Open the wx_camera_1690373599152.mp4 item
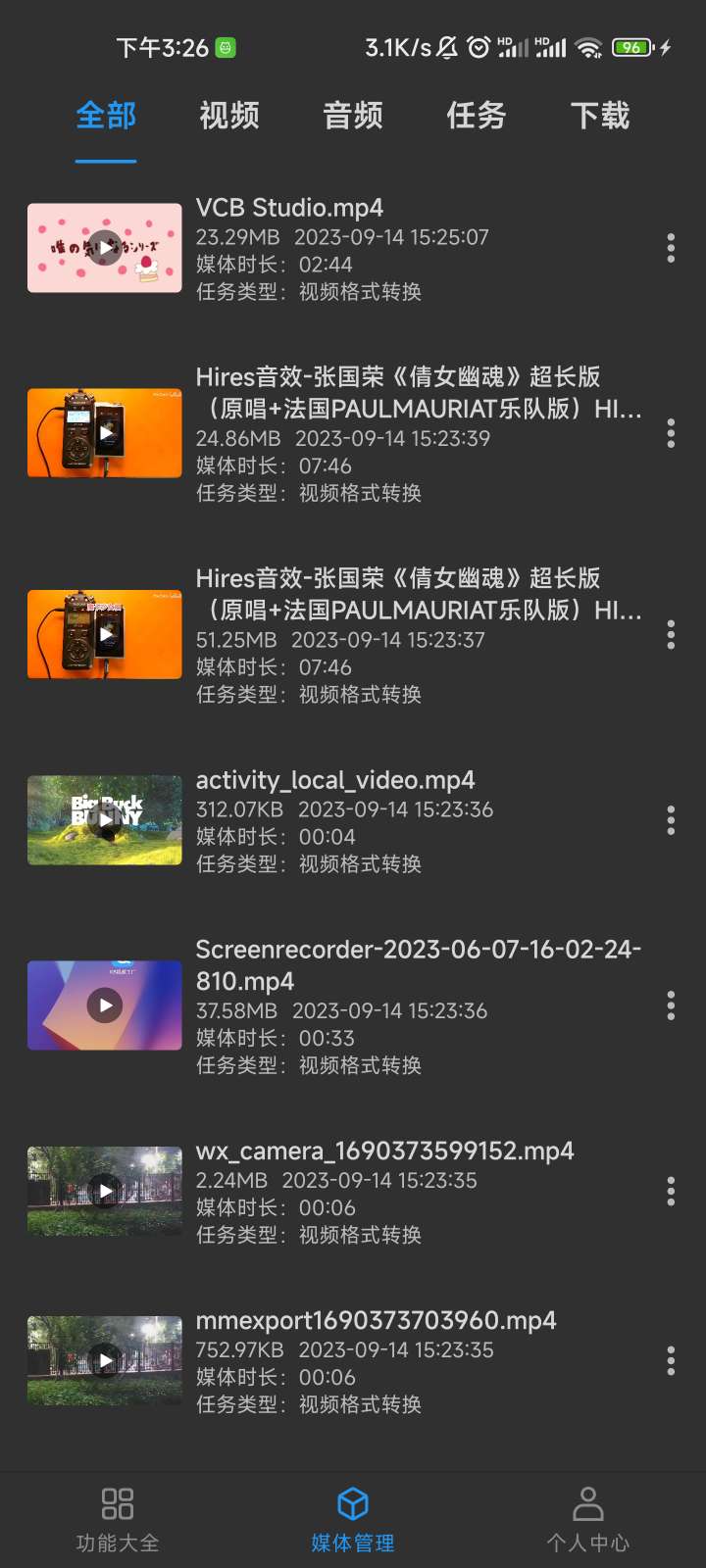This screenshot has height=1568, width=706. 384,1151
